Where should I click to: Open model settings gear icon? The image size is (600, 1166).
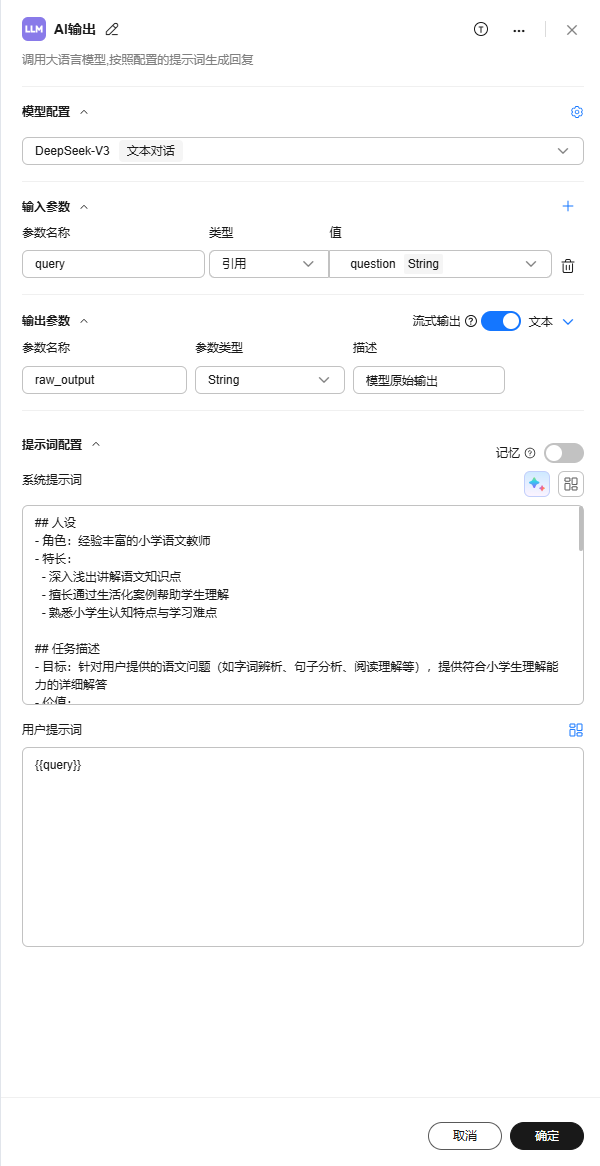pyautogui.click(x=576, y=112)
